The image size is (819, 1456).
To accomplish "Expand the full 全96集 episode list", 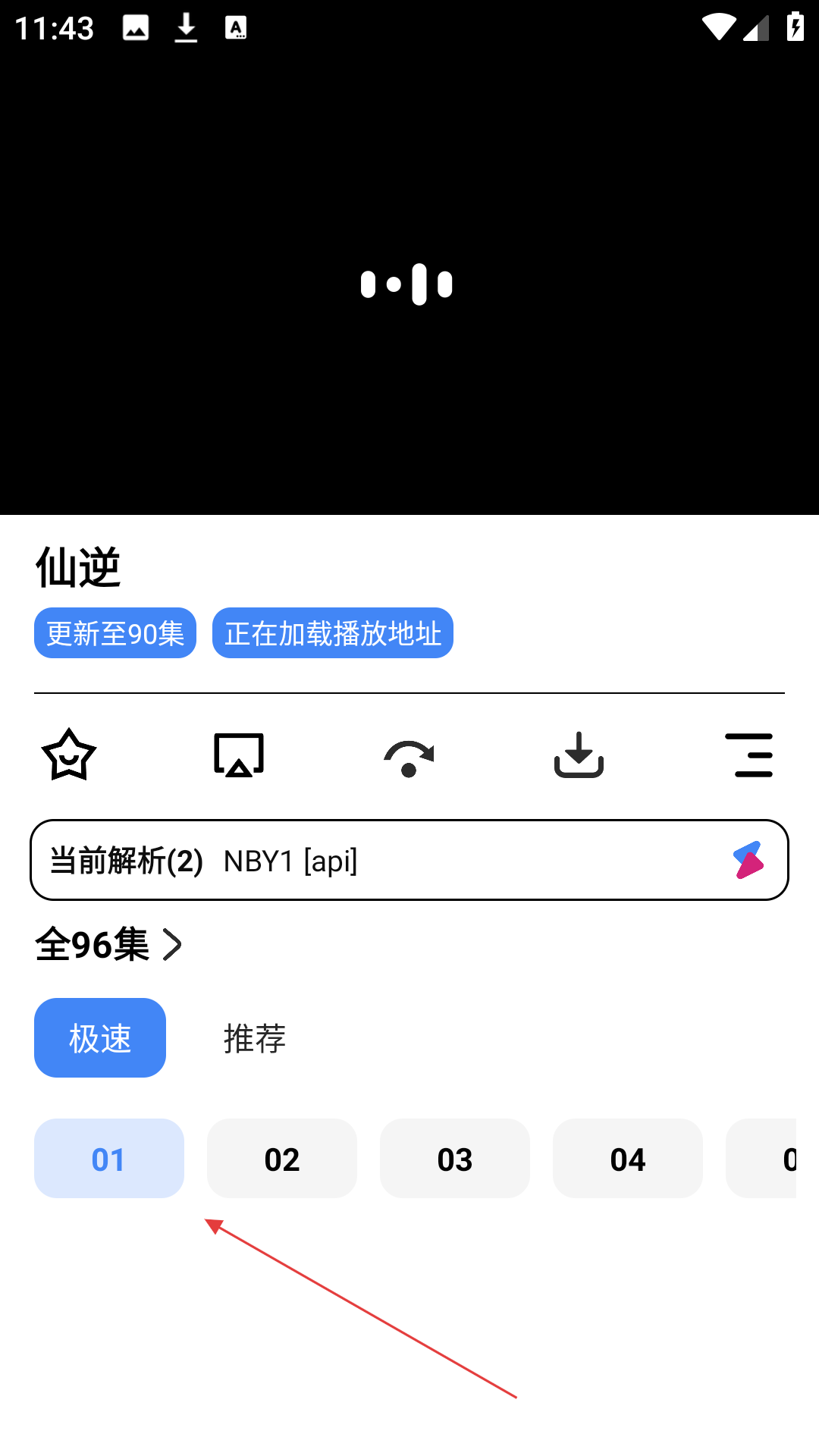I will (x=109, y=945).
